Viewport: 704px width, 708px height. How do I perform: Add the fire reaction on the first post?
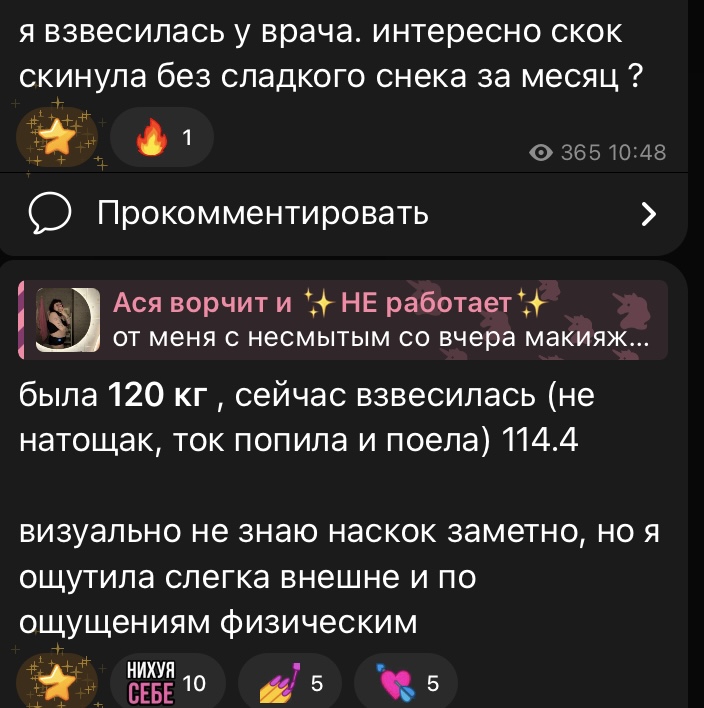pos(161,139)
